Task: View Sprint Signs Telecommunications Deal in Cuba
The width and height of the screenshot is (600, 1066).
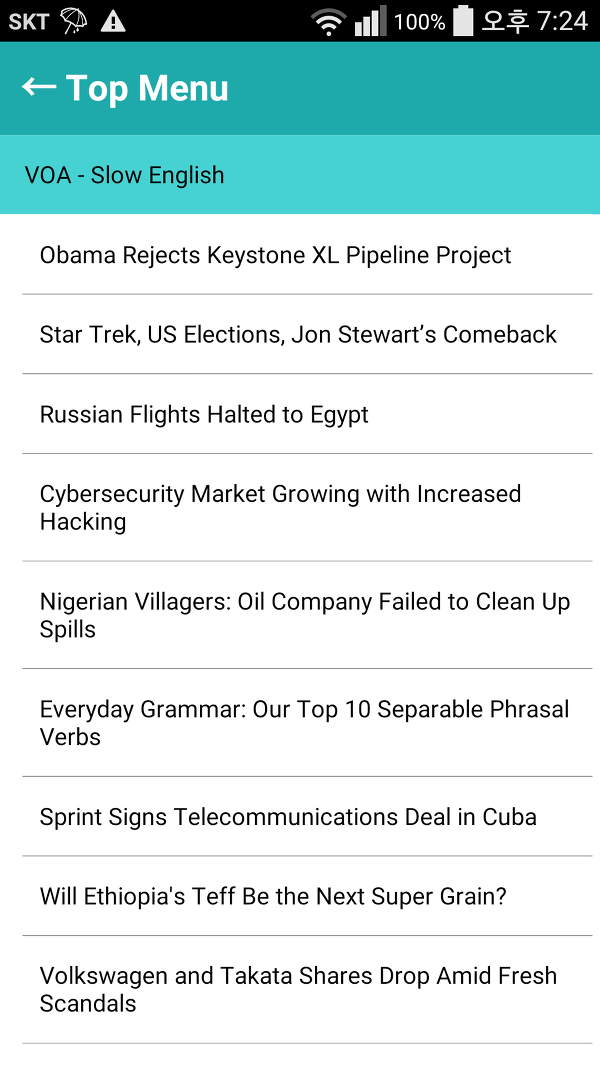Action: tap(307, 816)
